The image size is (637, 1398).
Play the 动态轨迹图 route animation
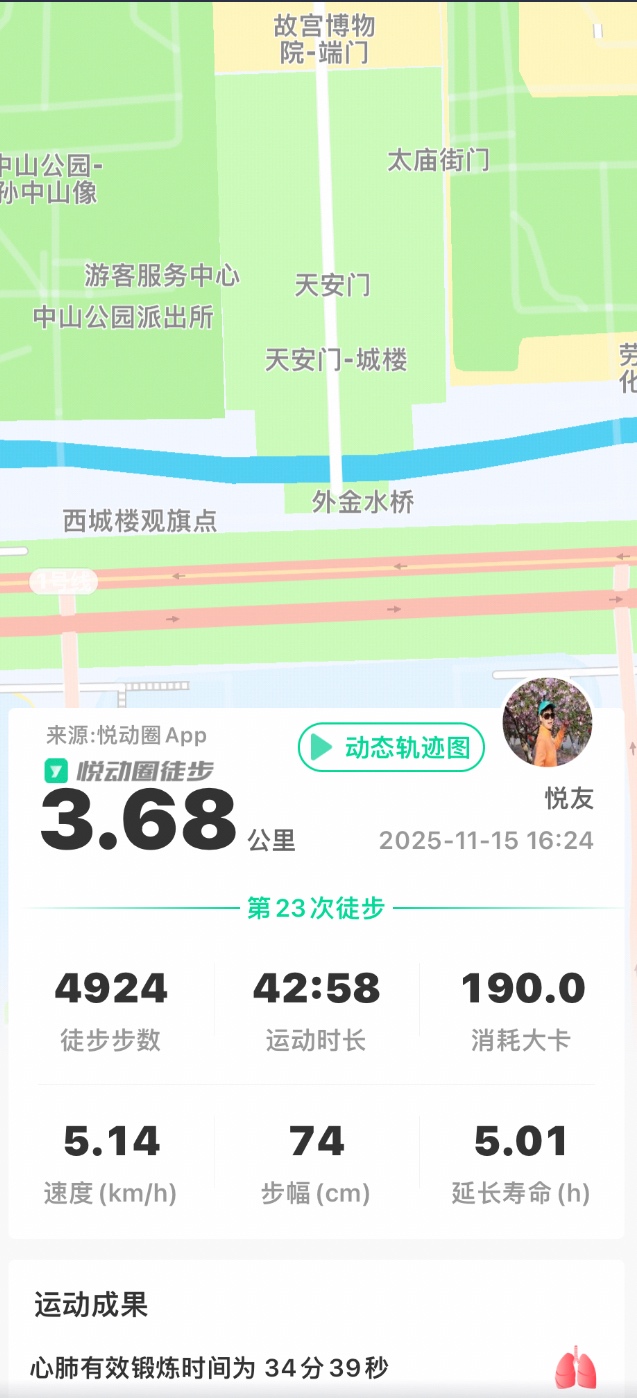pos(391,747)
